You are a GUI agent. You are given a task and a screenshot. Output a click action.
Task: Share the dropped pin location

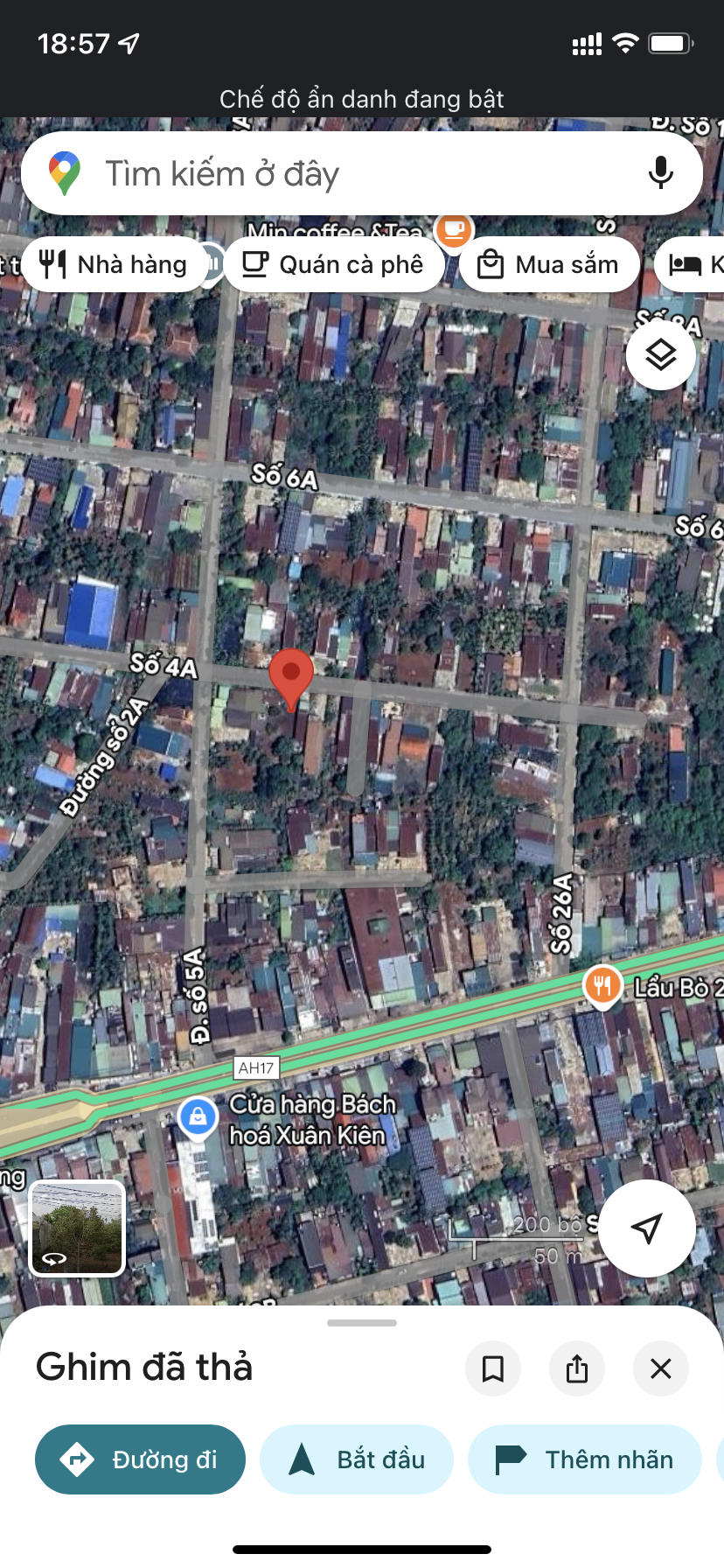click(577, 1368)
